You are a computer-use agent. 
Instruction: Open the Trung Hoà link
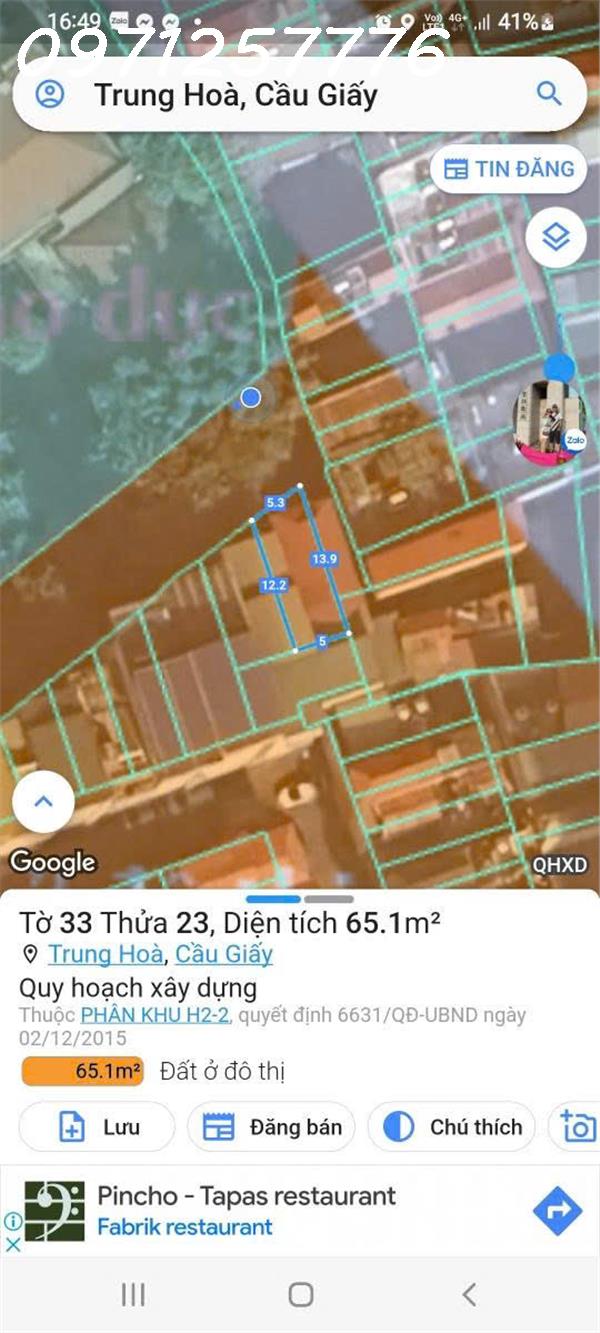tap(105, 954)
